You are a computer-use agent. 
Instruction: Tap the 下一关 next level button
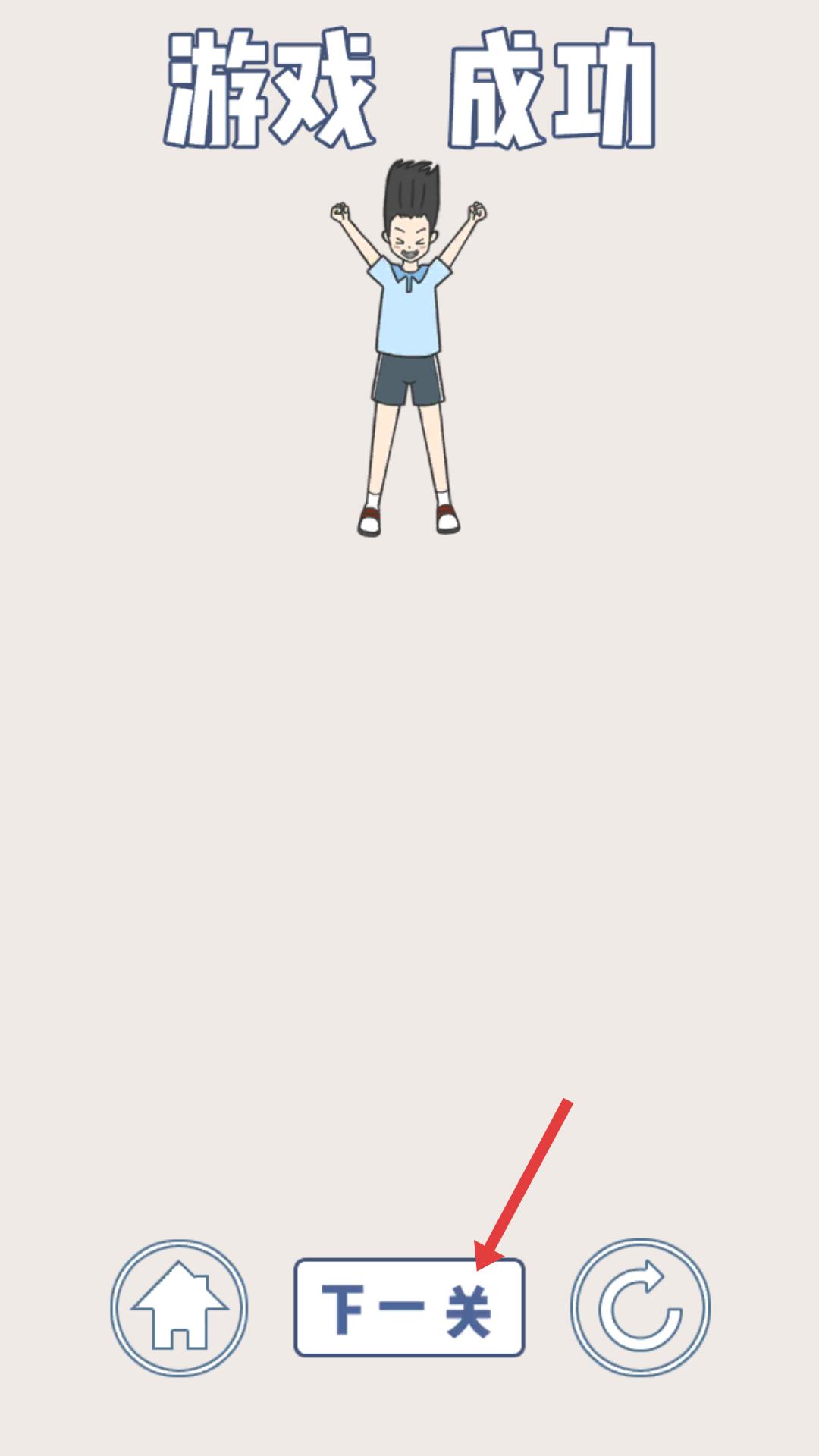coord(409,1308)
